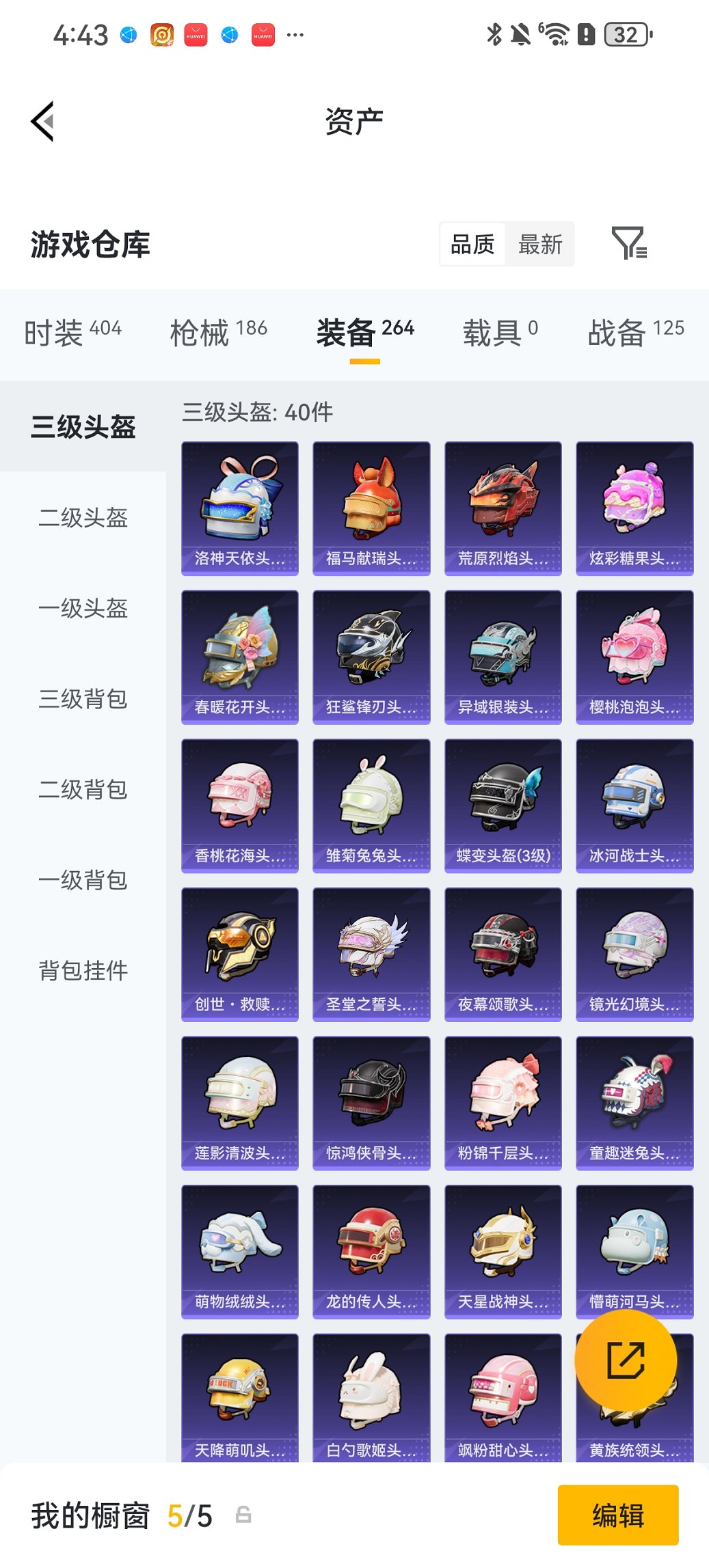This screenshot has width=709, height=1568.
Task: Tap the Bluetooth status bar icon
Action: [x=494, y=33]
